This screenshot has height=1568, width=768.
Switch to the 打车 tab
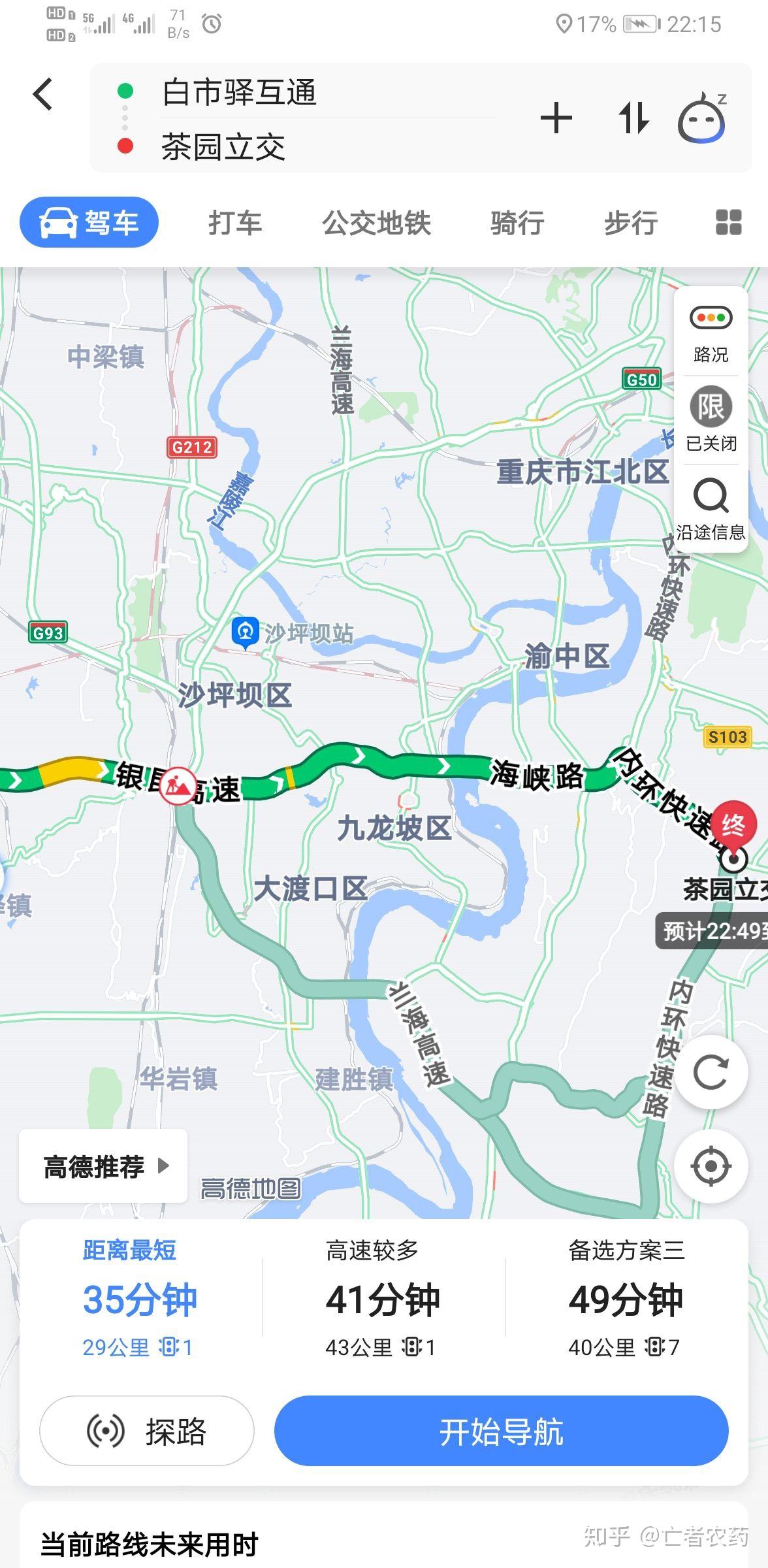(235, 223)
